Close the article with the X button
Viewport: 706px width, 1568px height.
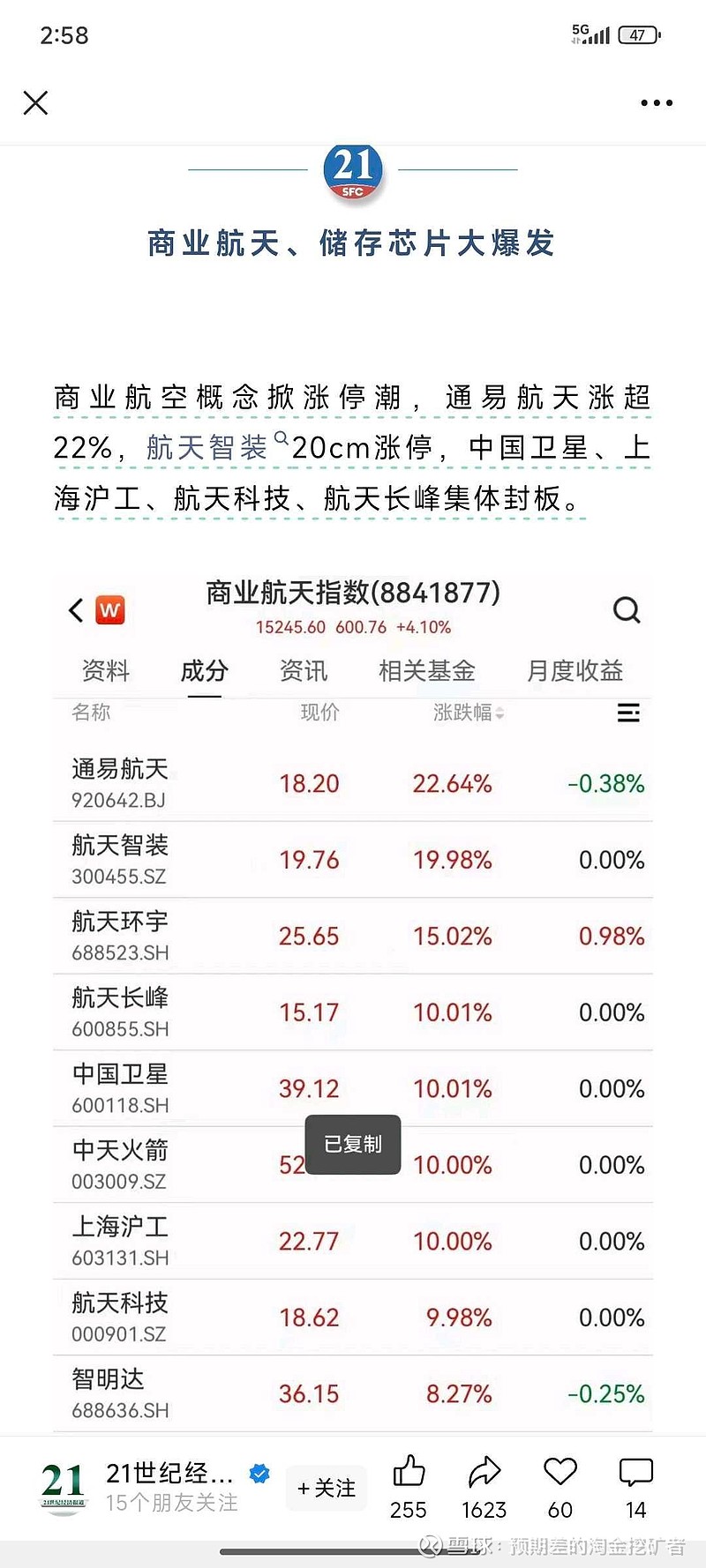[x=35, y=103]
